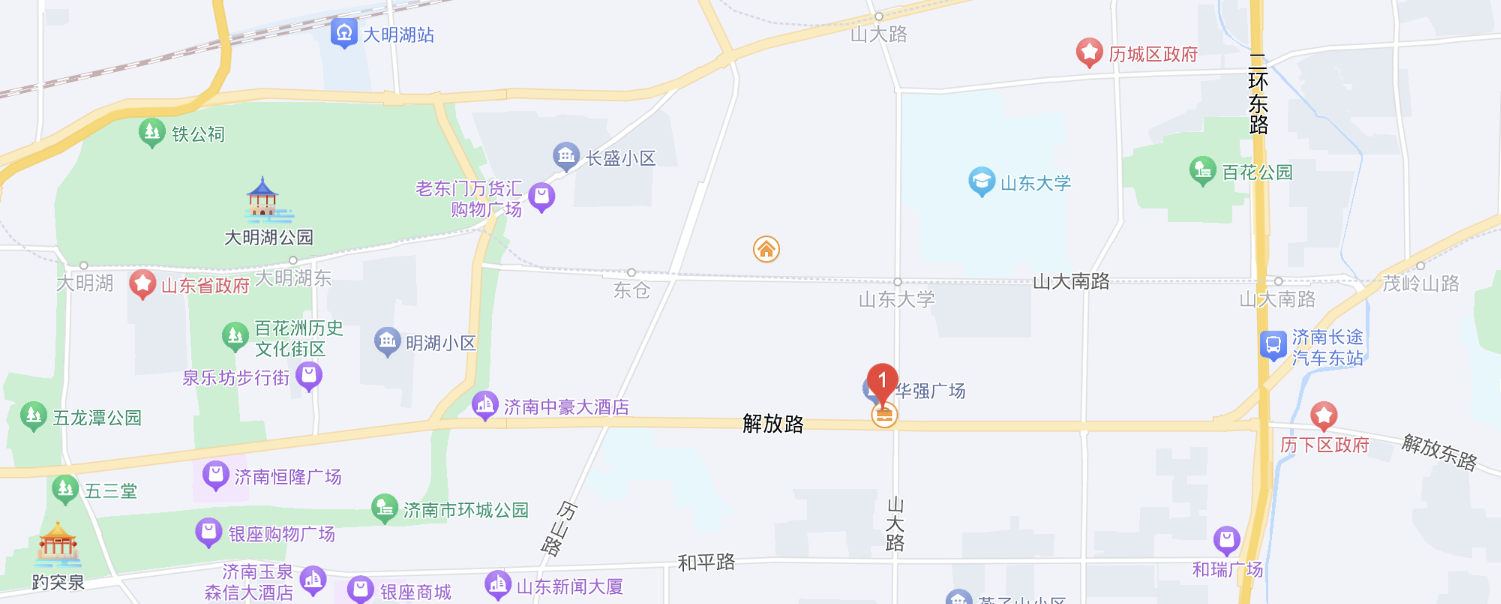Open the 趵突泉 landmark icon
Viewport: 1501px width, 604px height.
pyautogui.click(x=58, y=545)
